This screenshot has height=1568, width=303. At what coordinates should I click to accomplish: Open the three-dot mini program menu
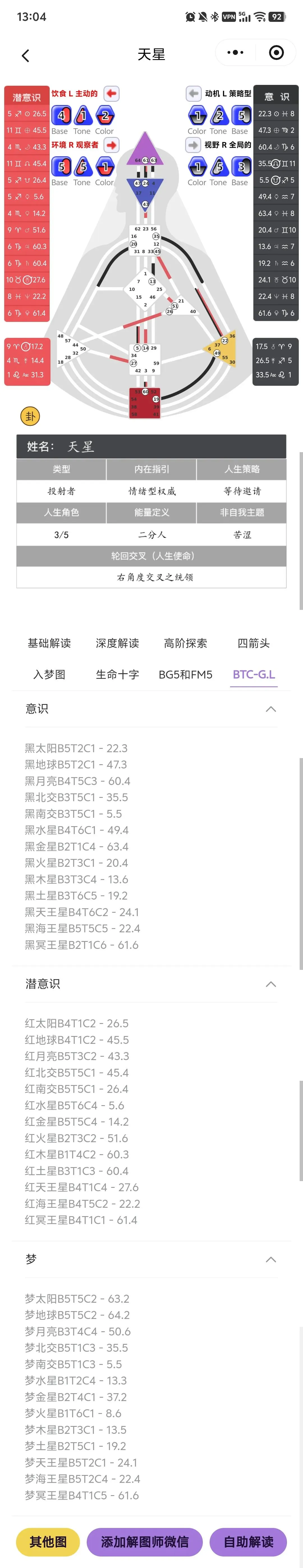(235, 53)
